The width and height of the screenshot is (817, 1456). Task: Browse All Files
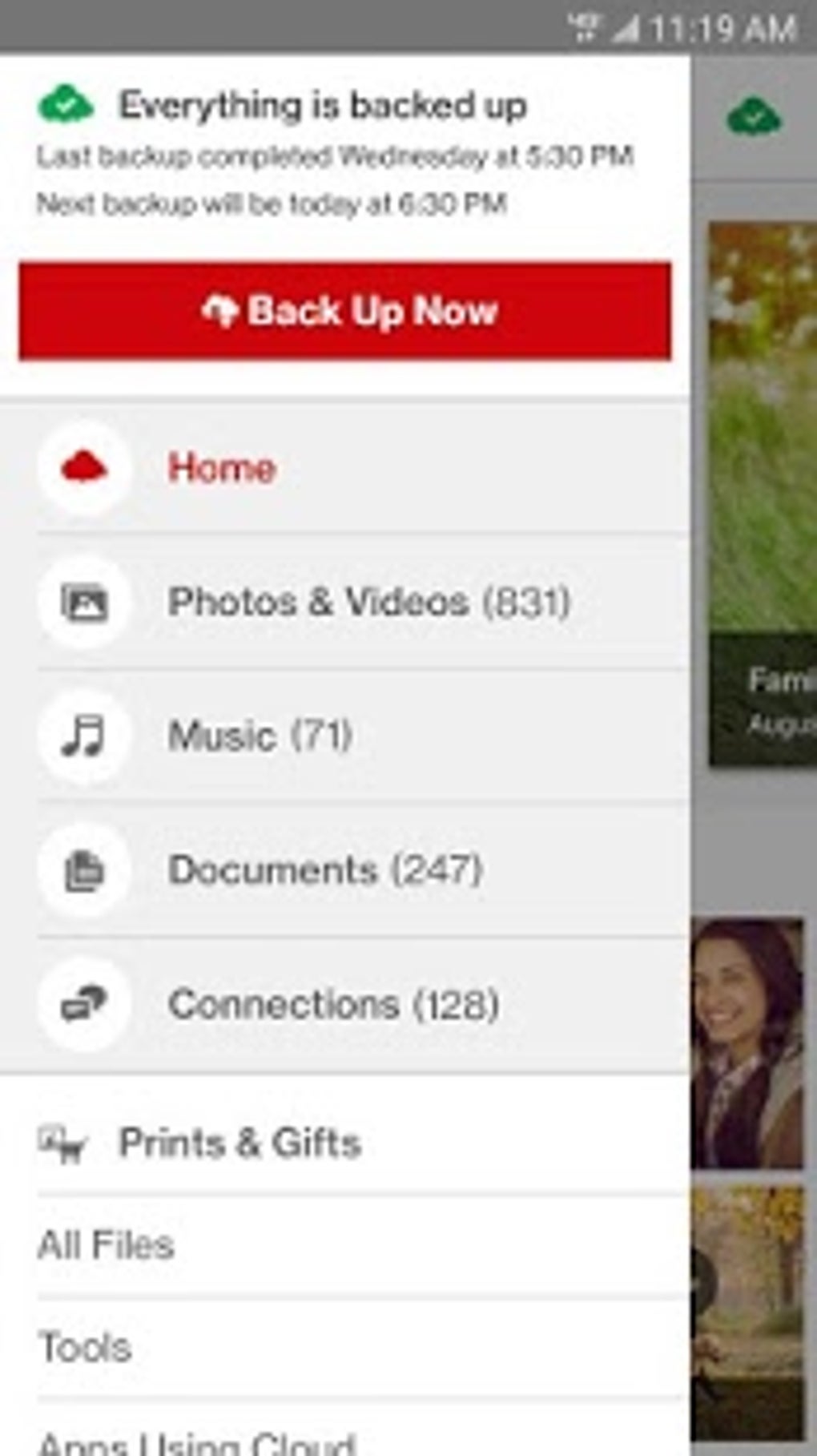point(106,1245)
